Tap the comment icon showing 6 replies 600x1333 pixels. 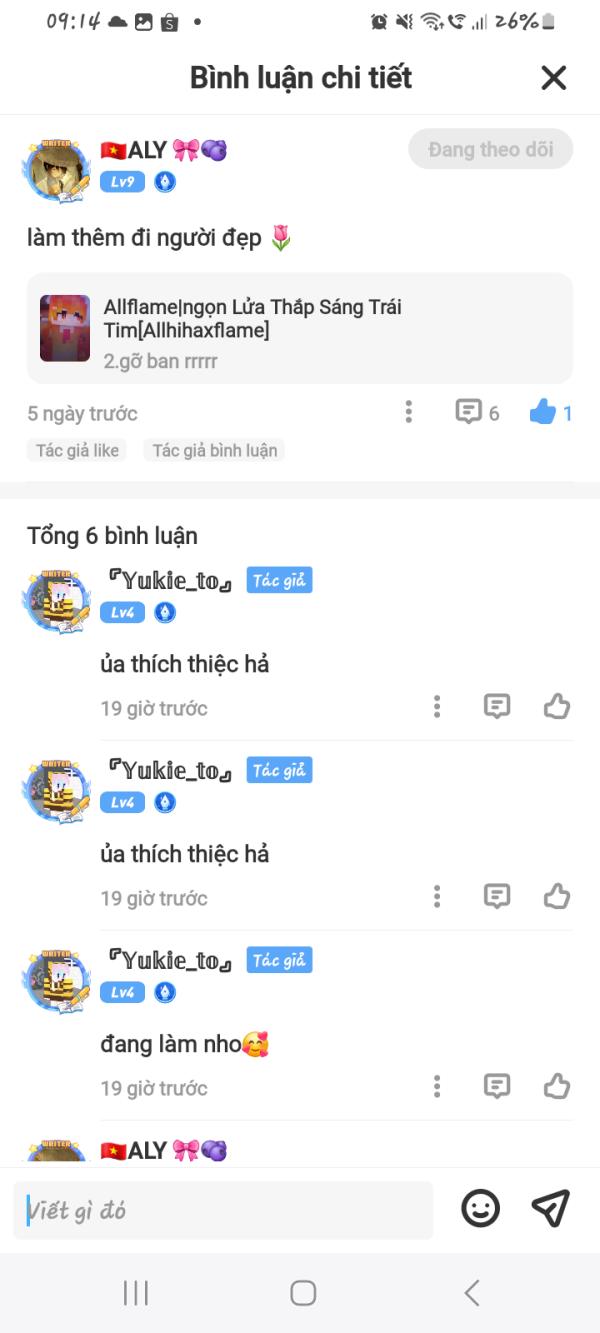(477, 412)
